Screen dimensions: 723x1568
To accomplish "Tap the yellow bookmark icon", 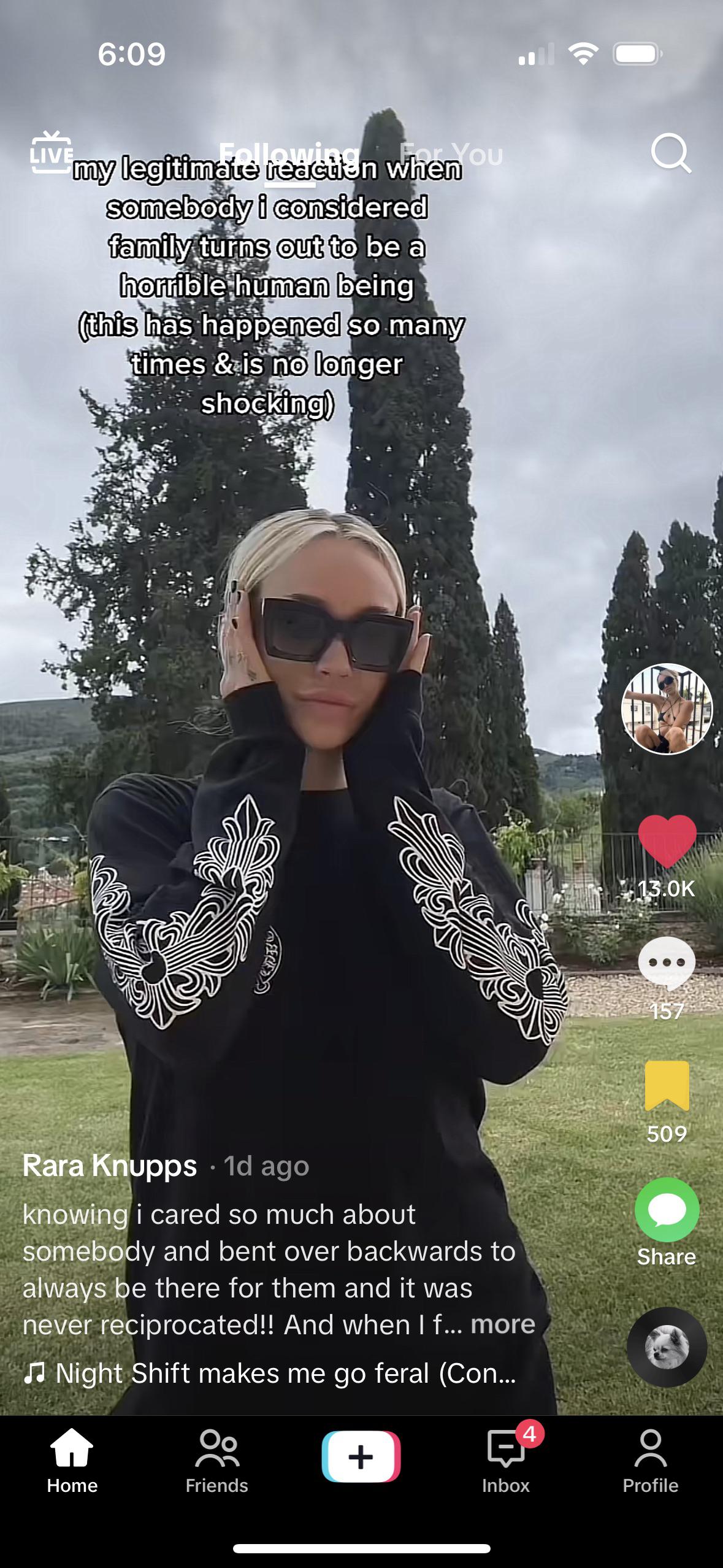I will tap(667, 1086).
